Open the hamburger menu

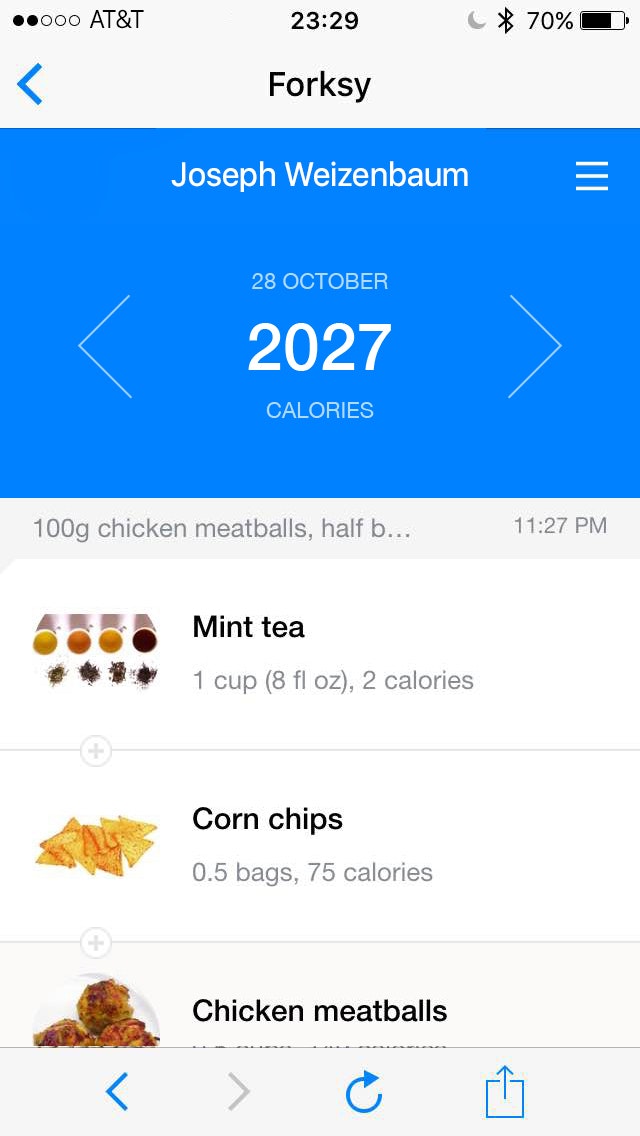[x=591, y=176]
